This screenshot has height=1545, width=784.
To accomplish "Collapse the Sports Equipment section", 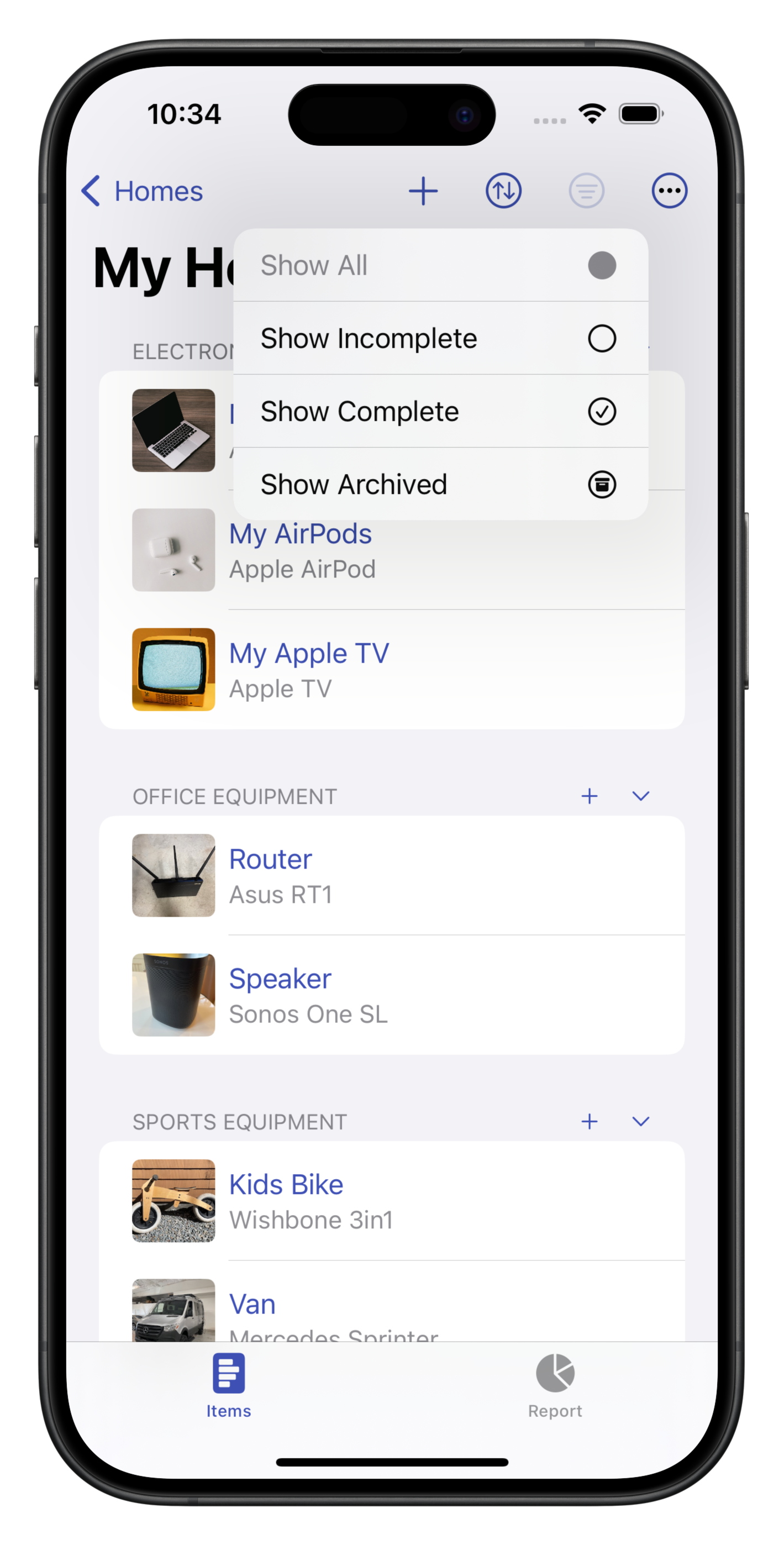I will pos(641,1121).
